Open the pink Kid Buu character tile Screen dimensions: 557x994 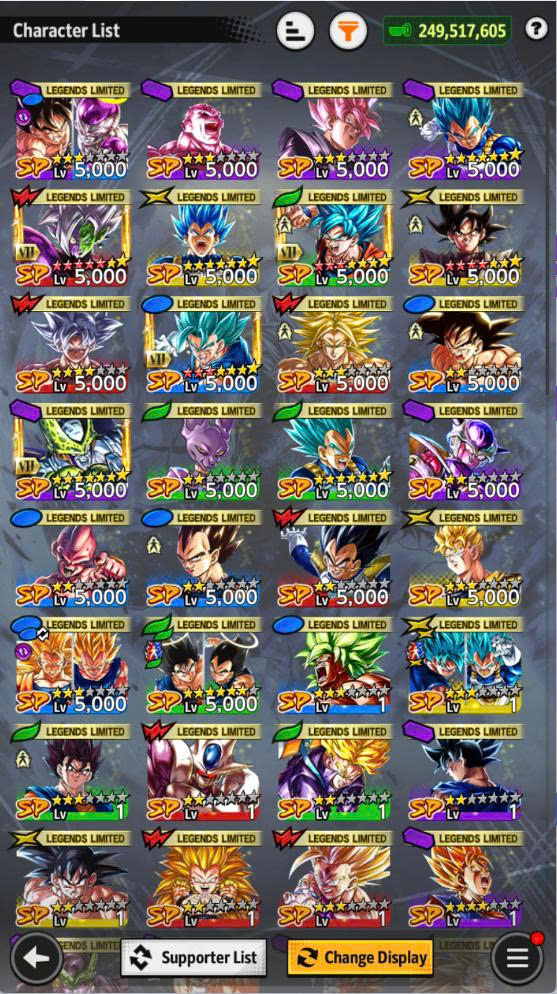pyautogui.click(x=71, y=558)
